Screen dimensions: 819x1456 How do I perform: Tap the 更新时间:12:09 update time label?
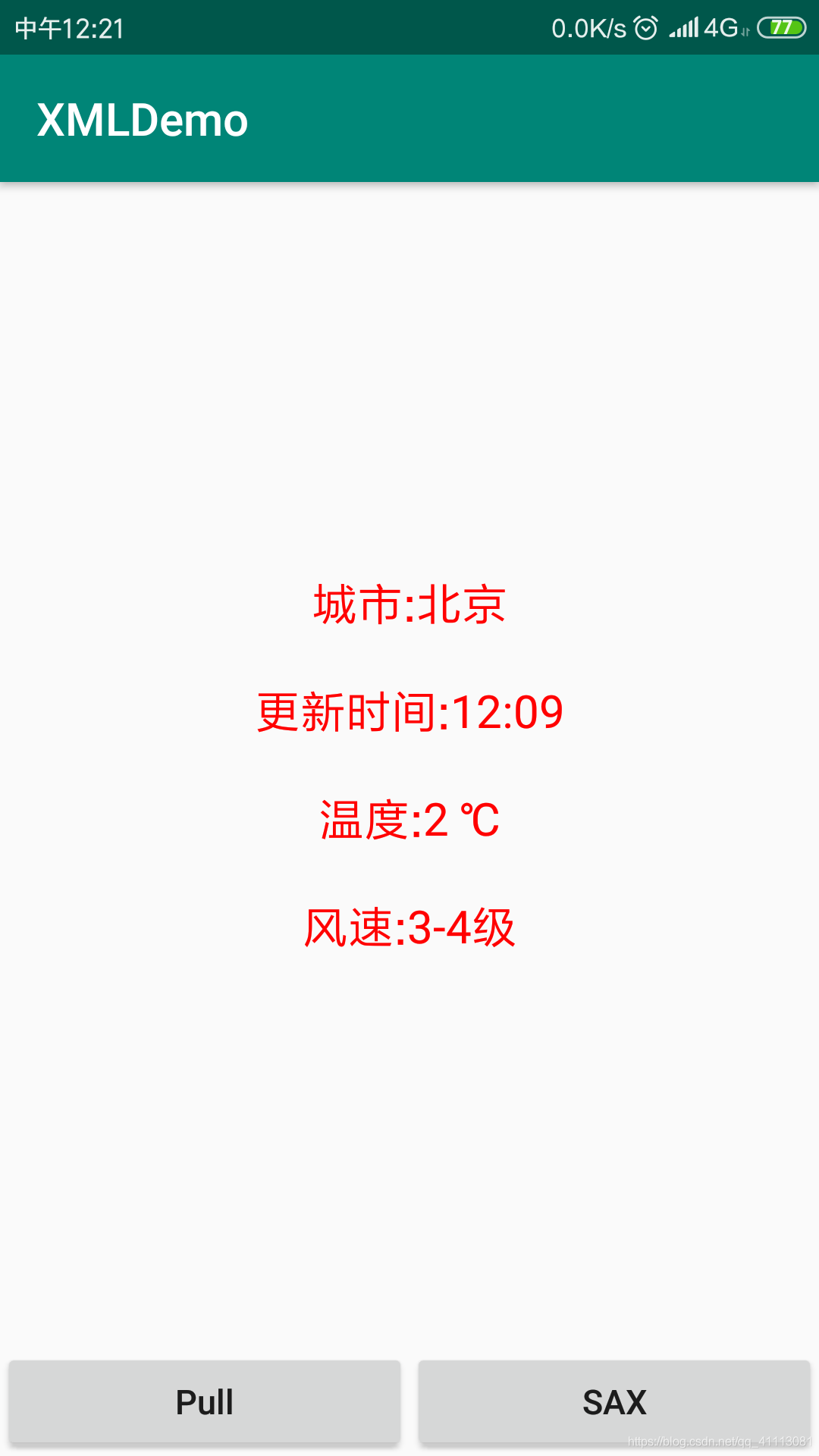click(x=409, y=711)
